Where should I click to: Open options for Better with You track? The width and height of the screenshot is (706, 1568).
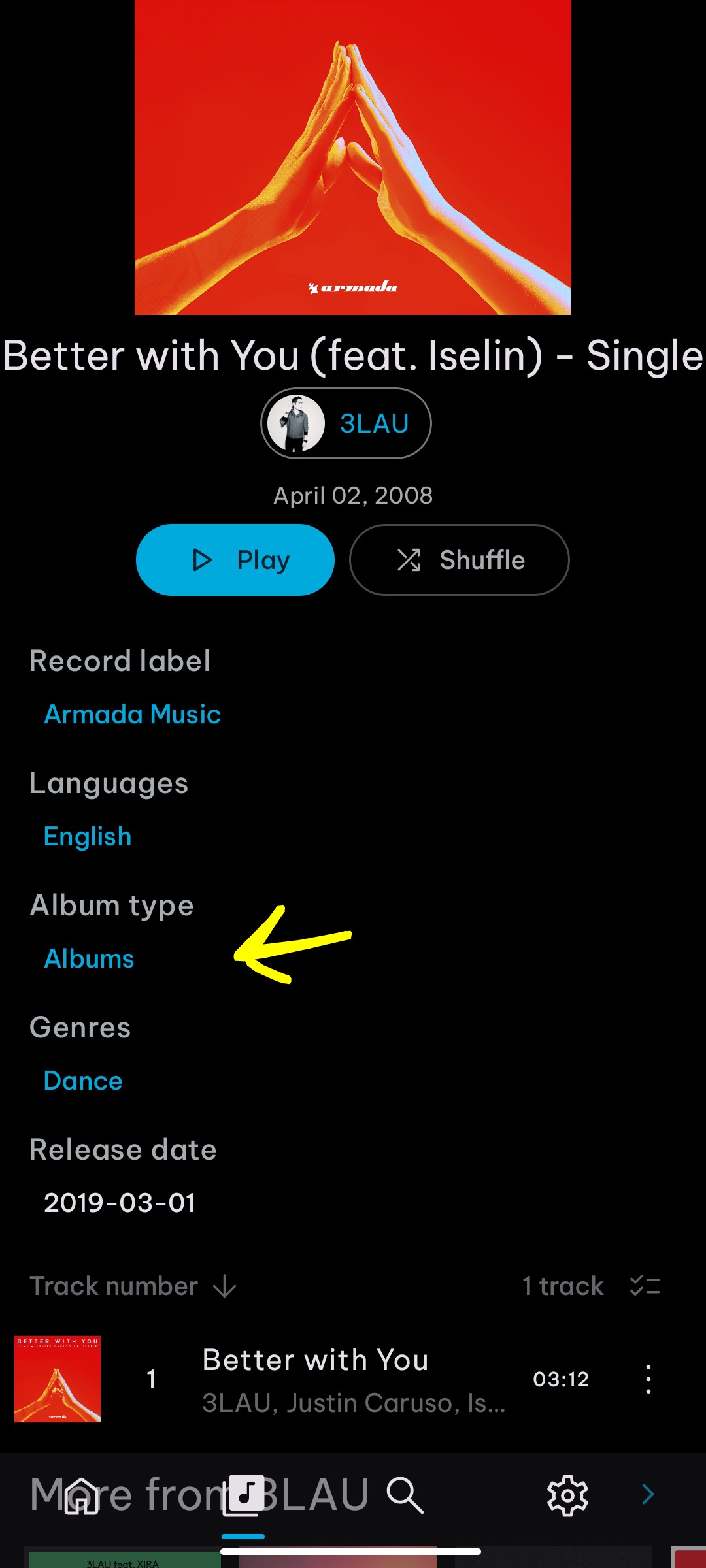pos(648,1379)
